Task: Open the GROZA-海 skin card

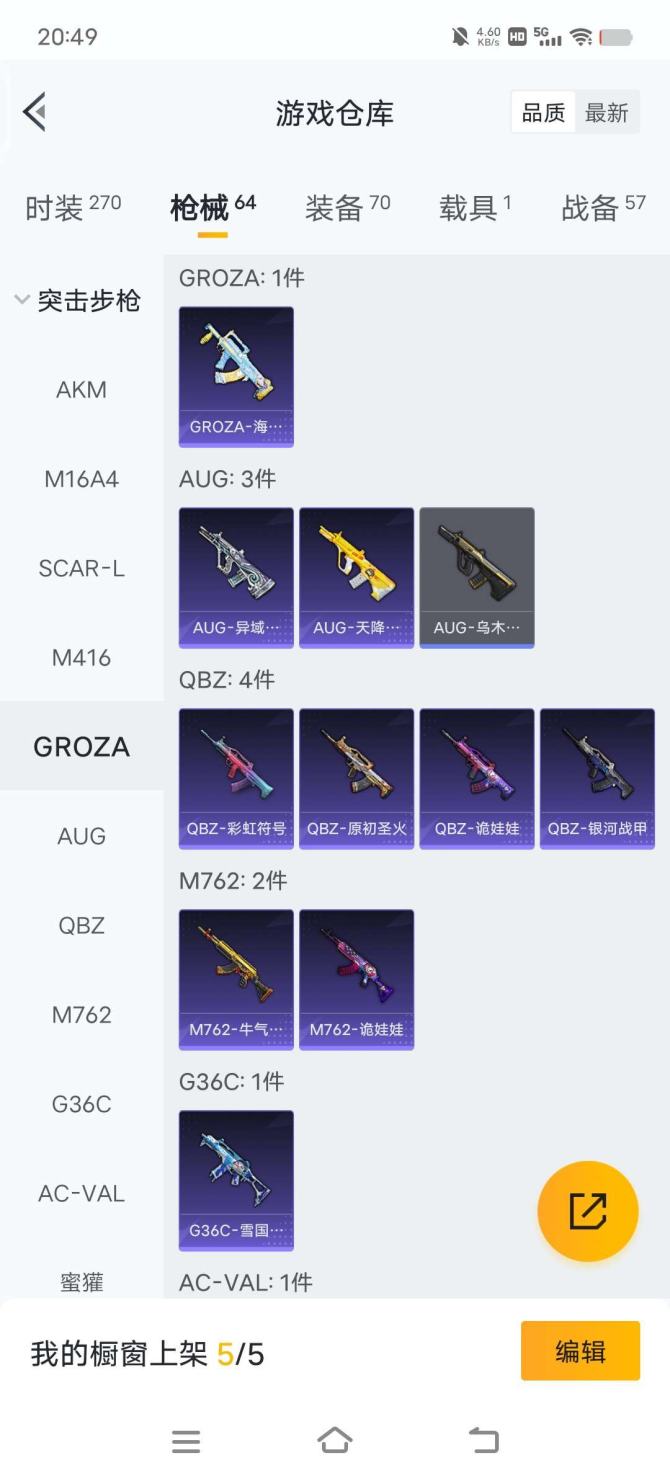Action: point(236,376)
